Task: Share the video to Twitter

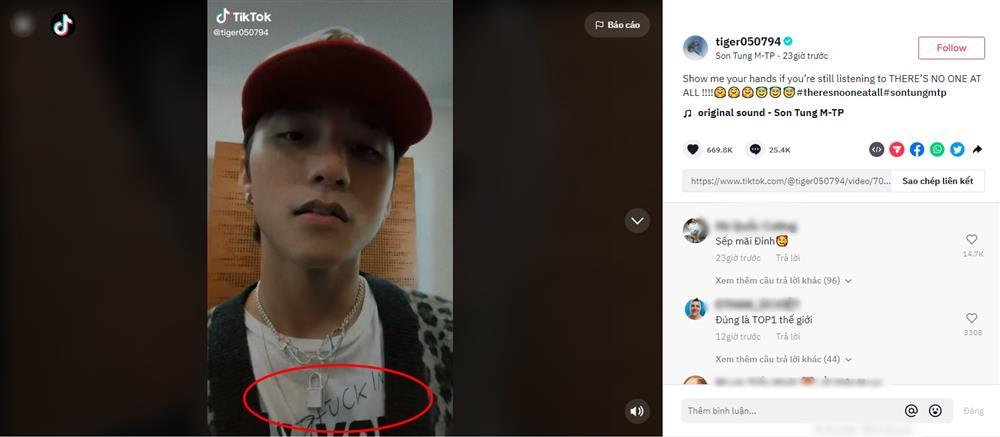Action: 957,149
